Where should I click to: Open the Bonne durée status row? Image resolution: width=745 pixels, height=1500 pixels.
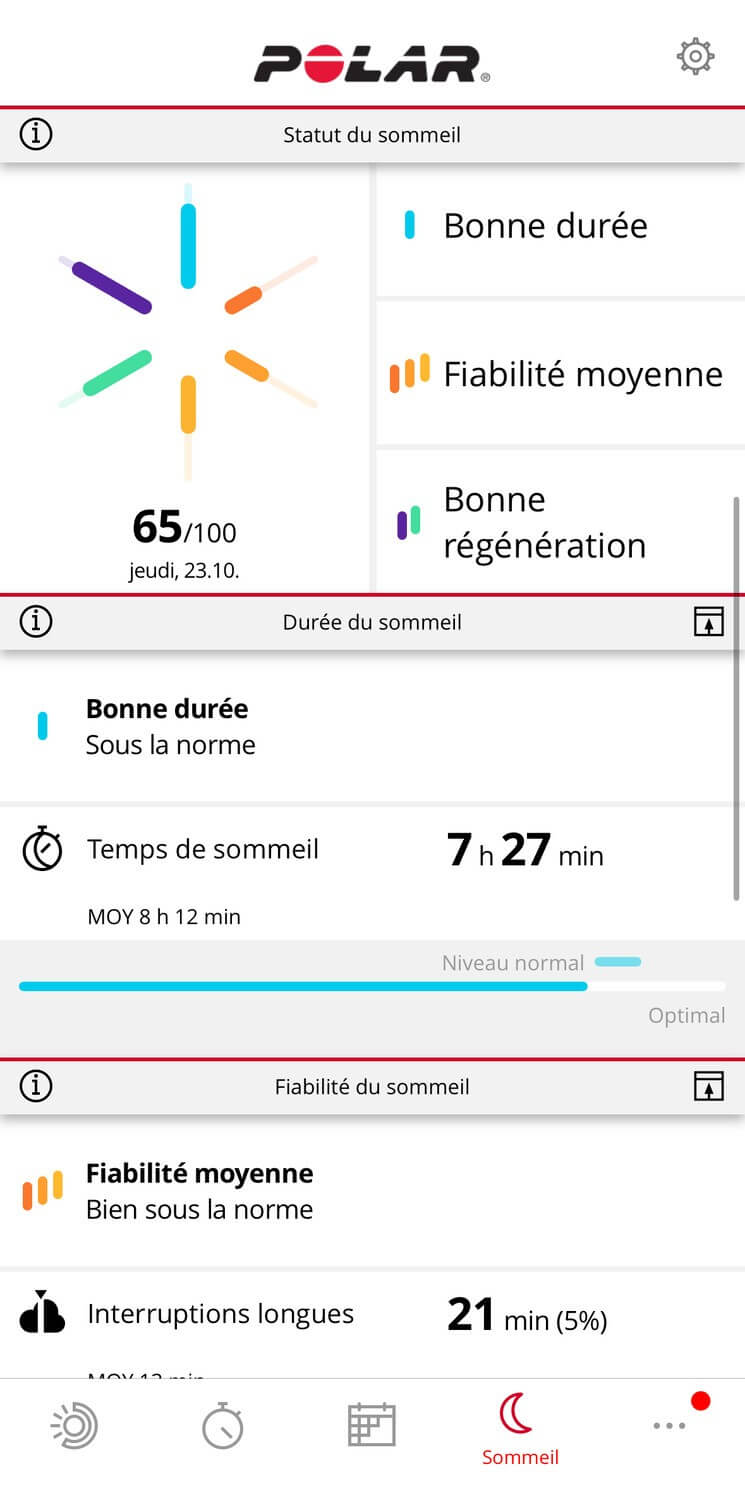click(560, 226)
